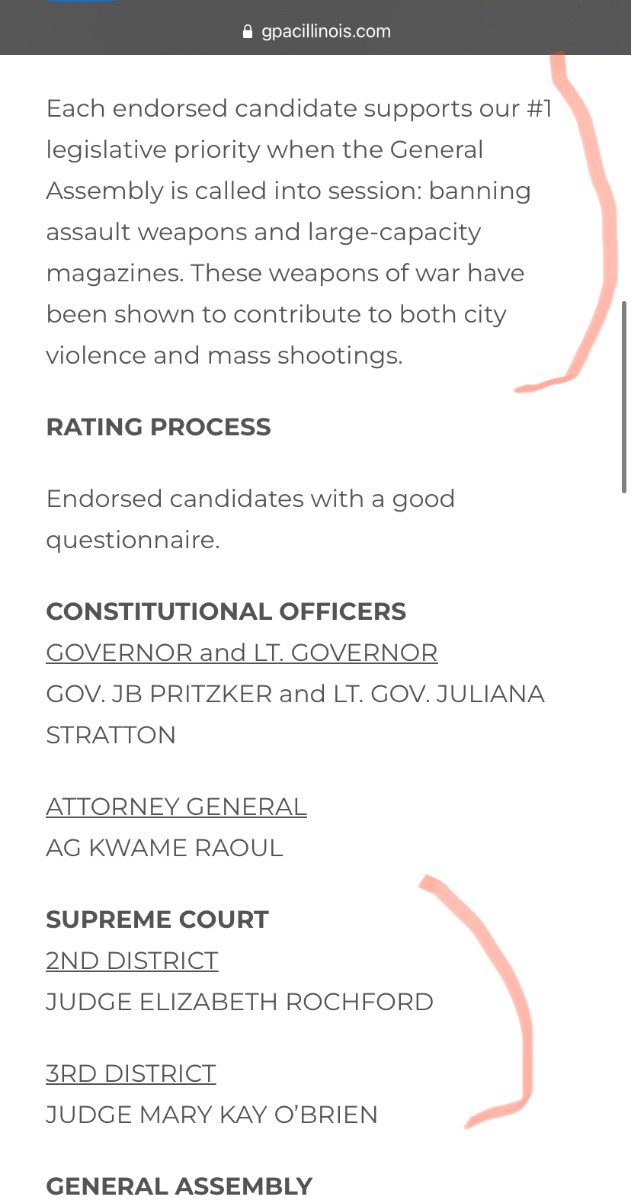Open the 2ND DISTRICT link
631x1200 pixels.
coord(132,961)
